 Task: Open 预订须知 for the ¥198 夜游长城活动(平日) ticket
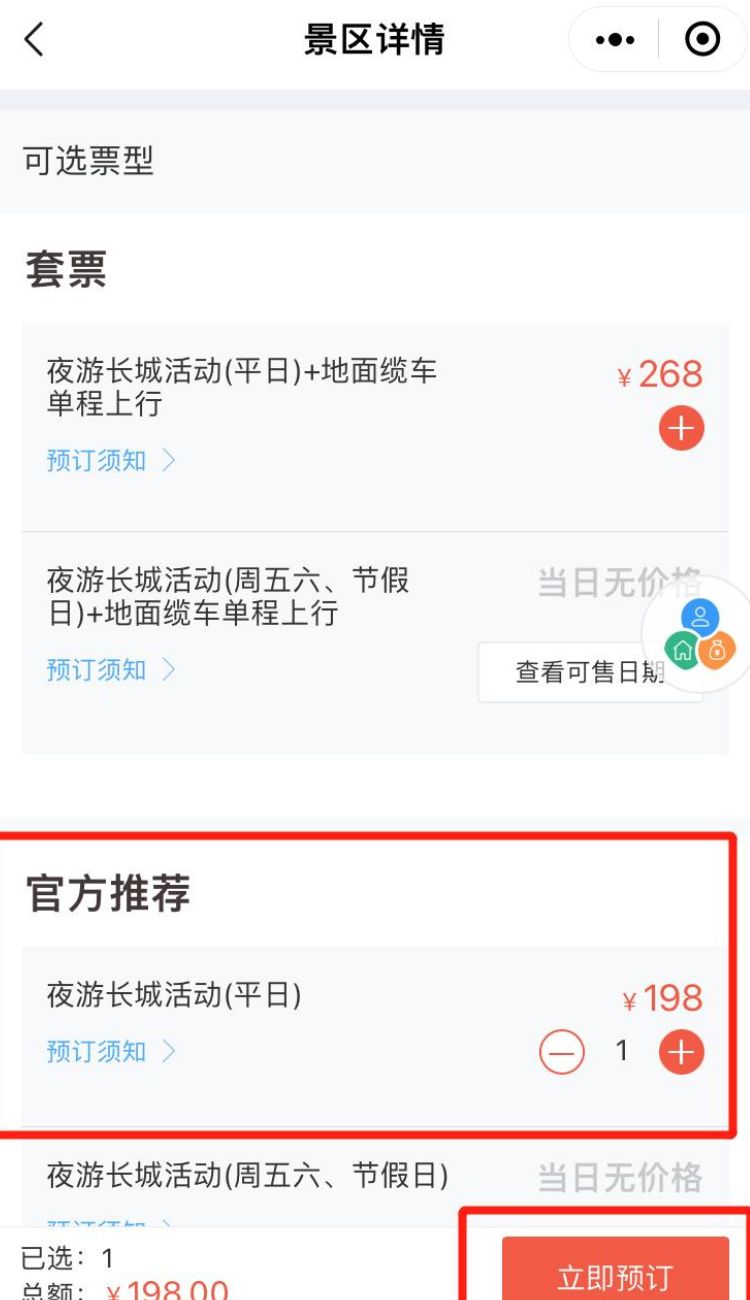pos(111,1051)
